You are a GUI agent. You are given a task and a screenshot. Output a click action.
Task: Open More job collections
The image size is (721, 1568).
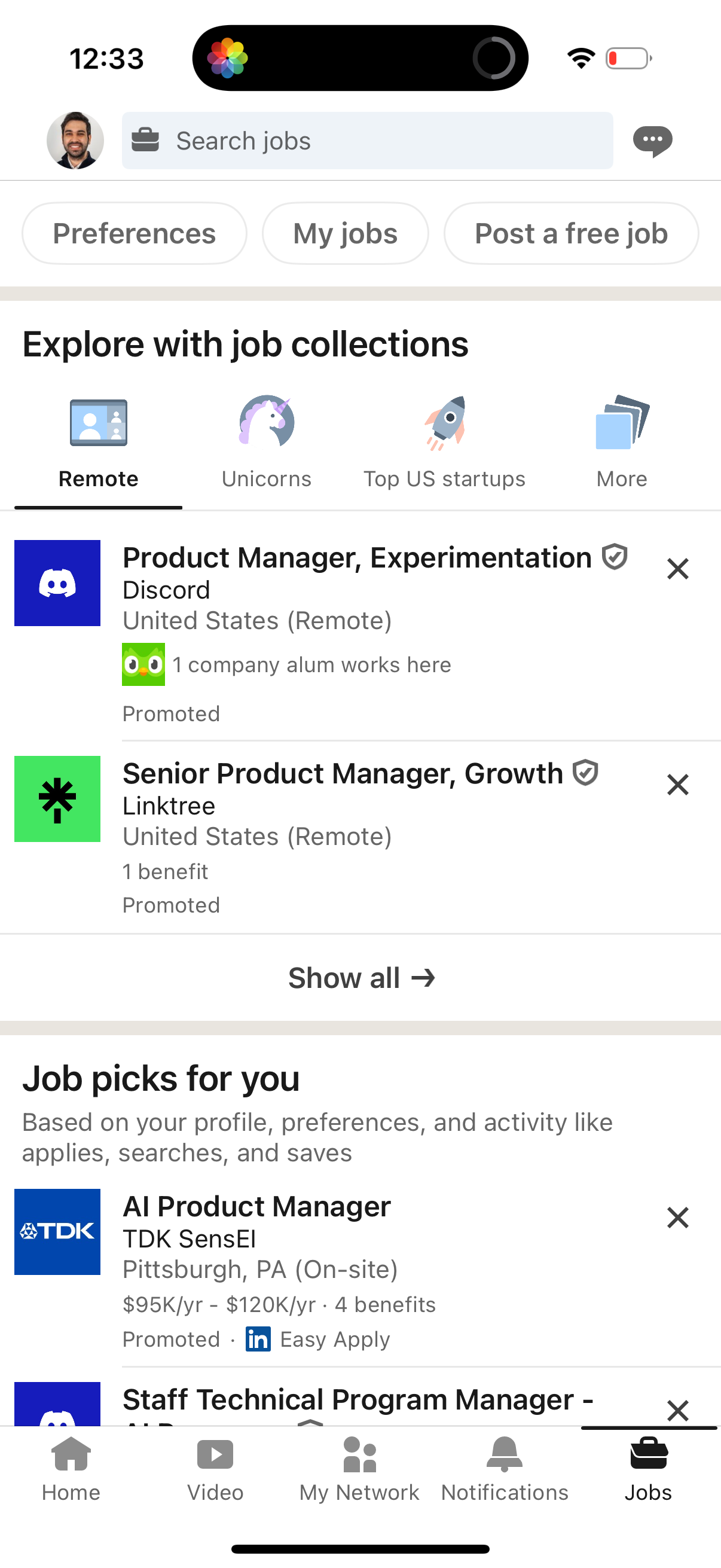point(621,438)
